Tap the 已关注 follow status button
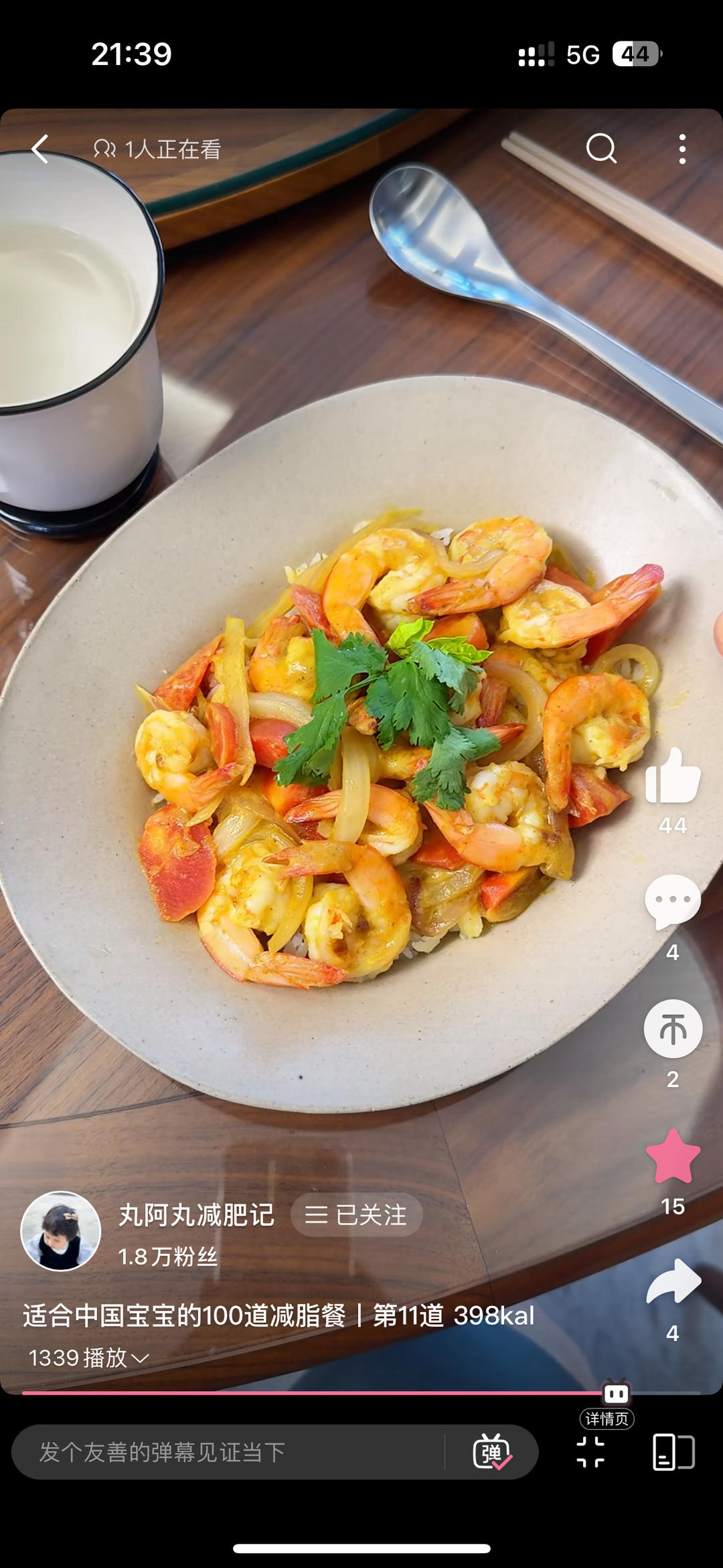The image size is (723, 1568). [x=356, y=1214]
